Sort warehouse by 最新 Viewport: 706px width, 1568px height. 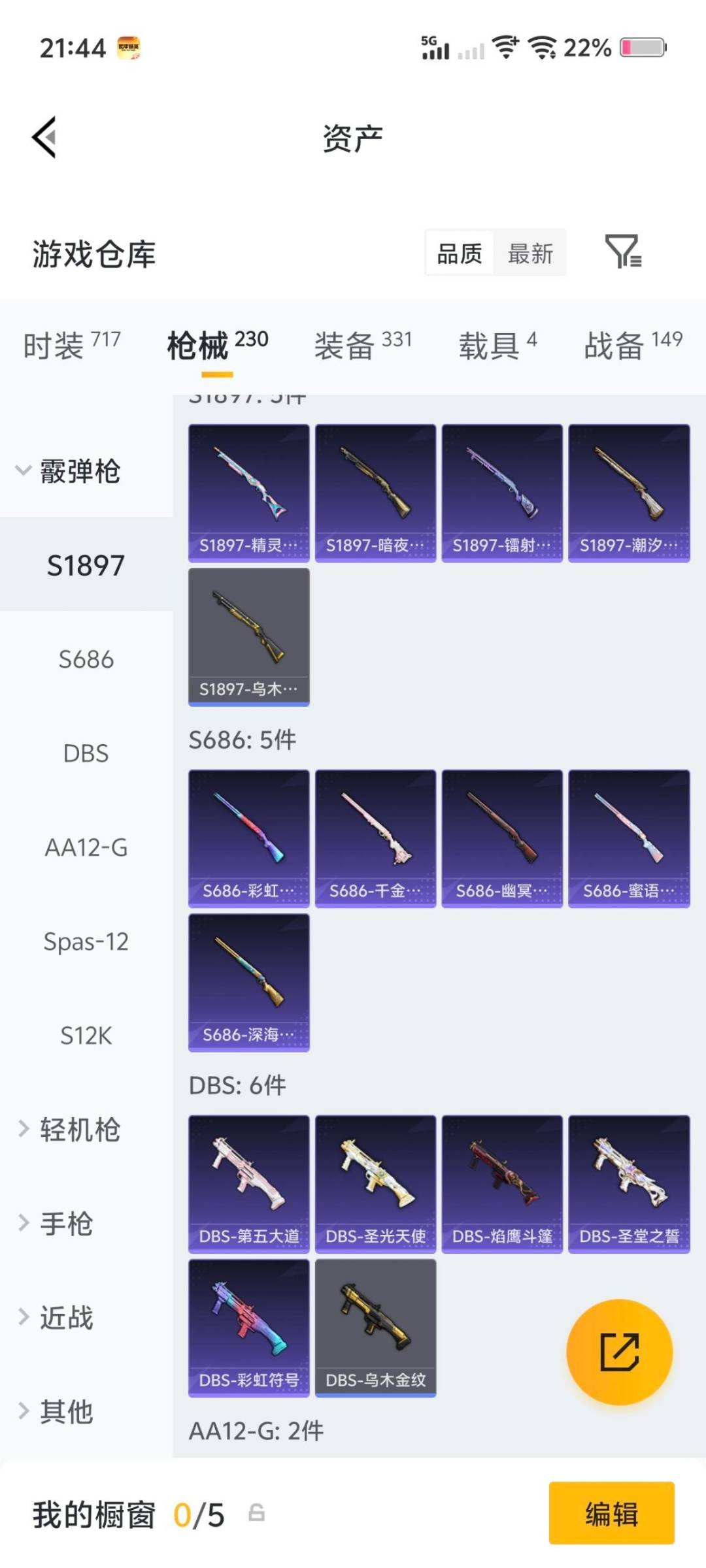(530, 253)
